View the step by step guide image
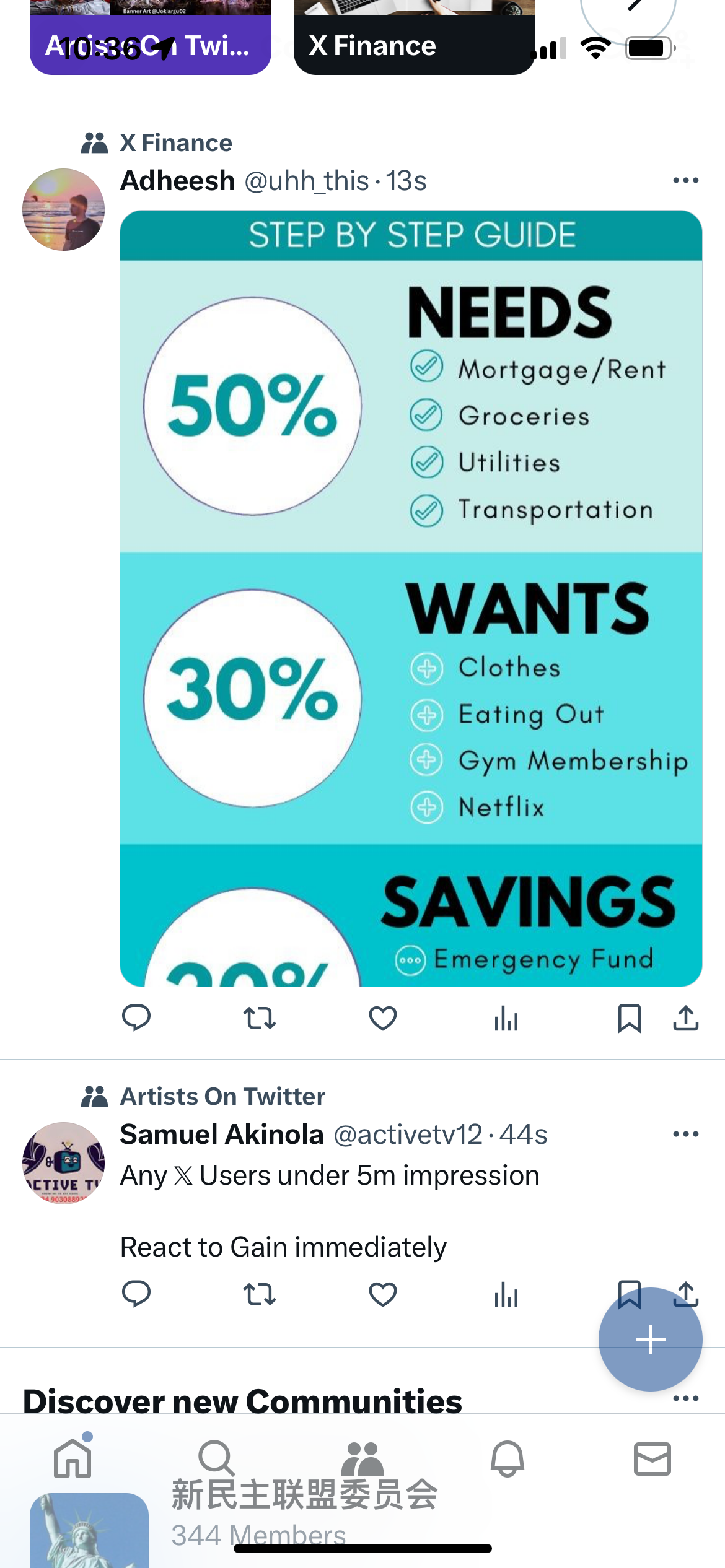 coord(411,598)
